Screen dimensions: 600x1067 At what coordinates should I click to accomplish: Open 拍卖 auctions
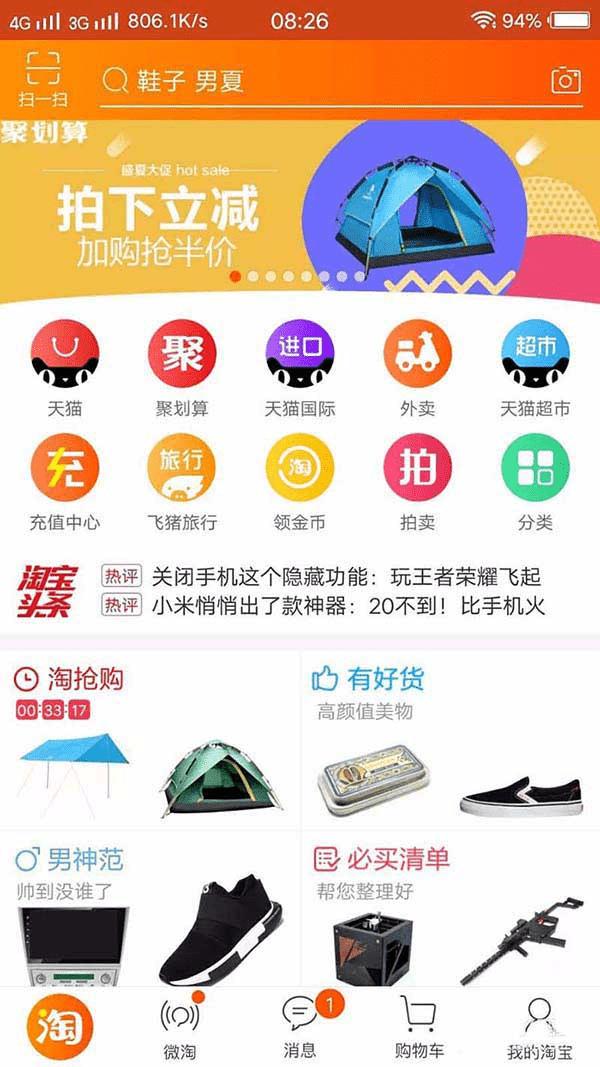pos(417,481)
